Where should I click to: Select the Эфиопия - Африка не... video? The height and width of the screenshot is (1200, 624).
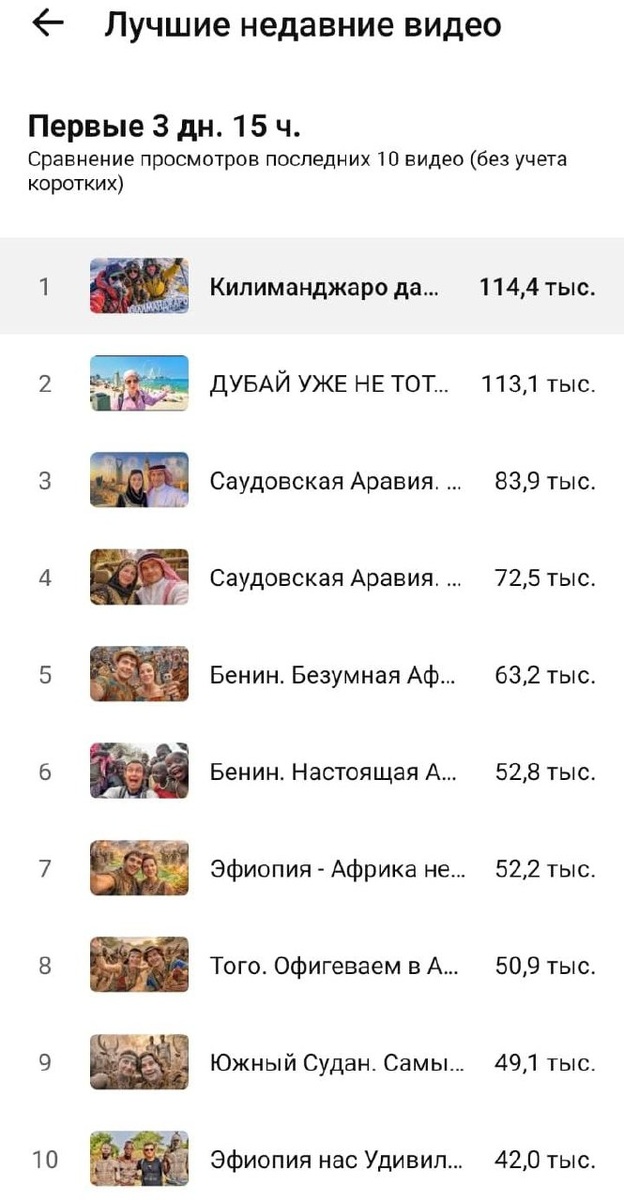coord(337,869)
